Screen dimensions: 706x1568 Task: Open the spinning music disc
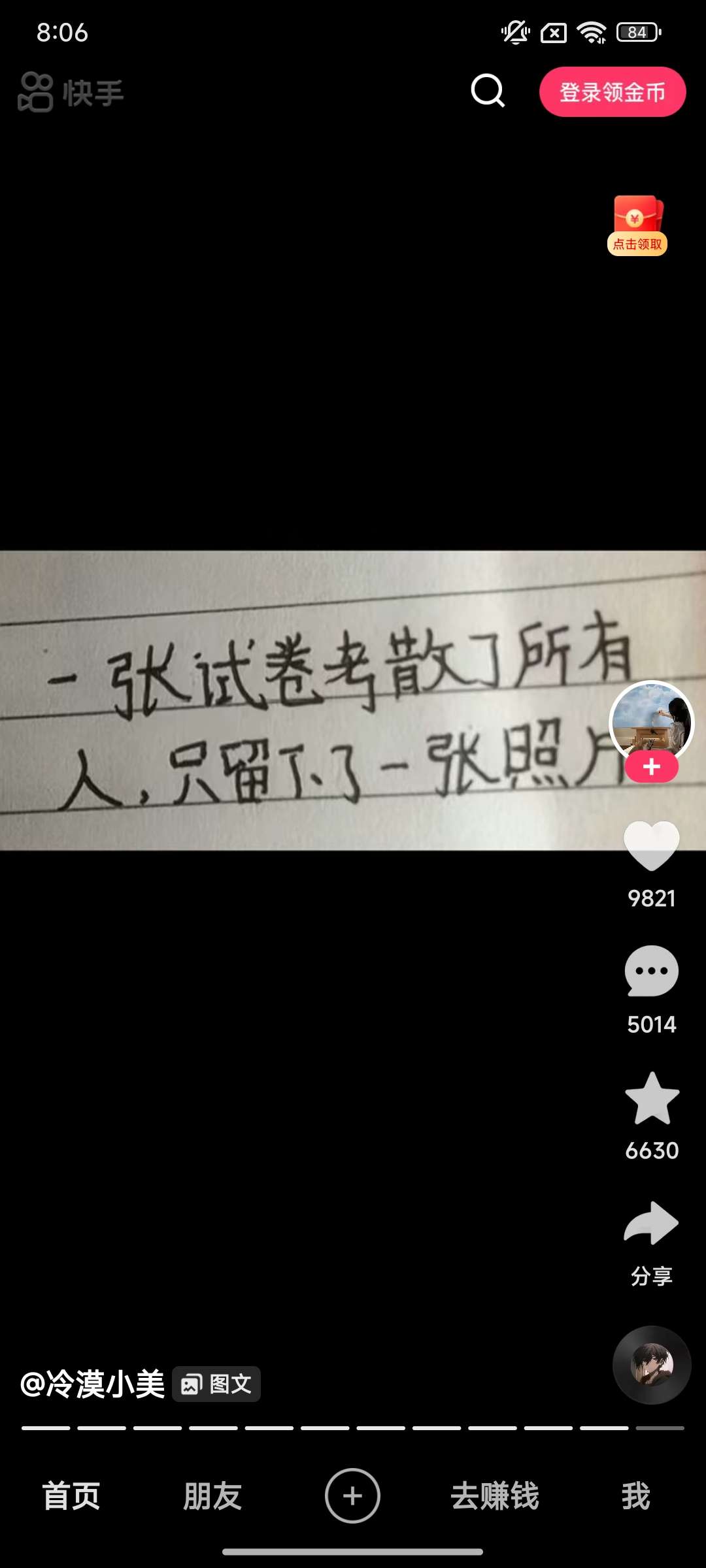(651, 1365)
